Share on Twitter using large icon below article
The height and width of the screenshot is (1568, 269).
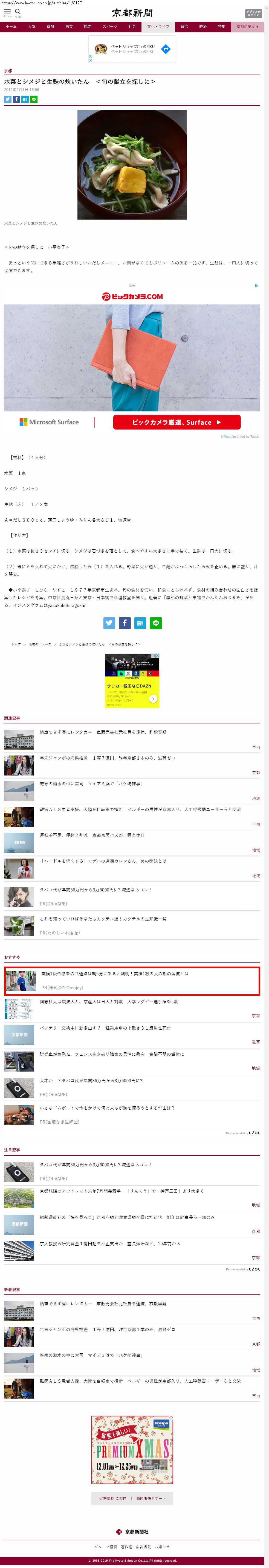click(109, 623)
